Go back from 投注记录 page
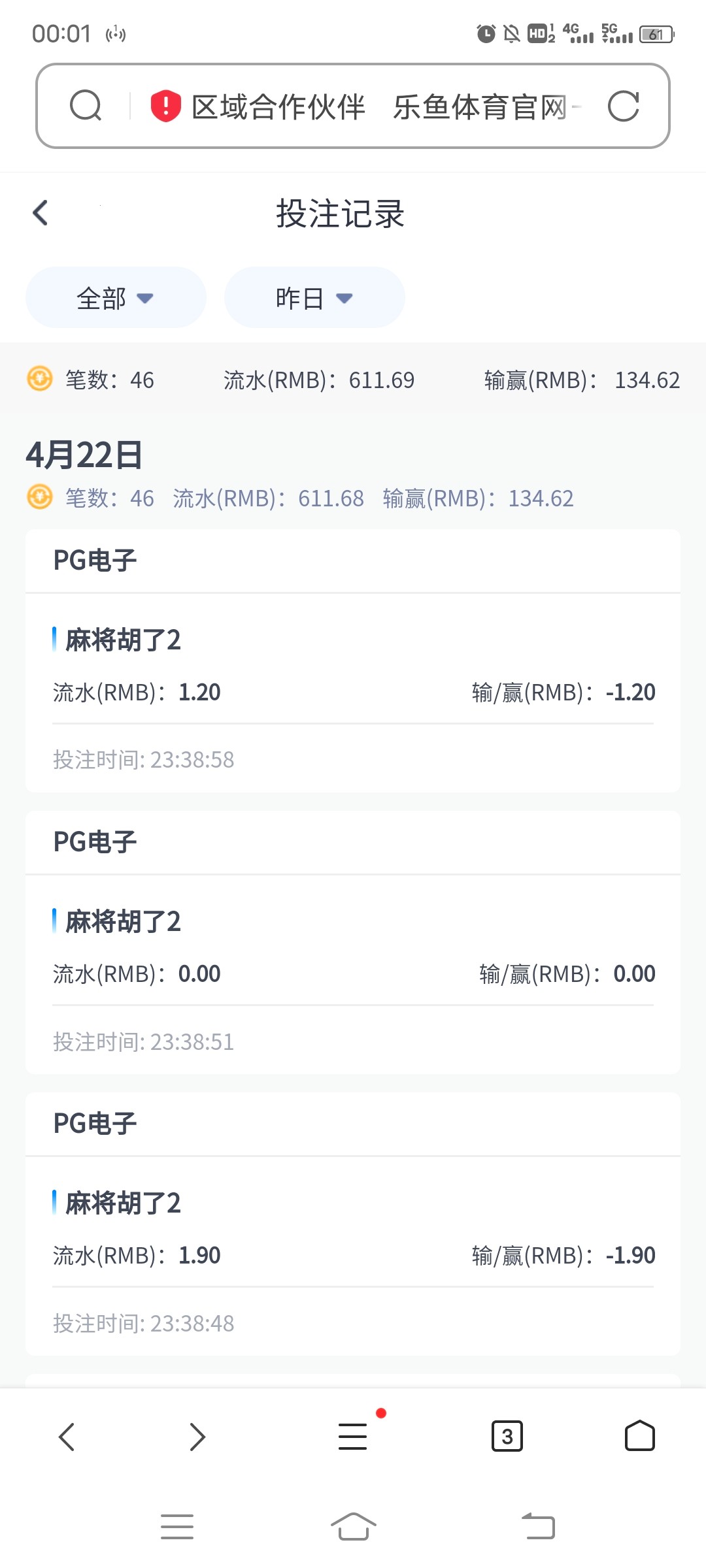This screenshot has height=1568, width=706. click(41, 213)
